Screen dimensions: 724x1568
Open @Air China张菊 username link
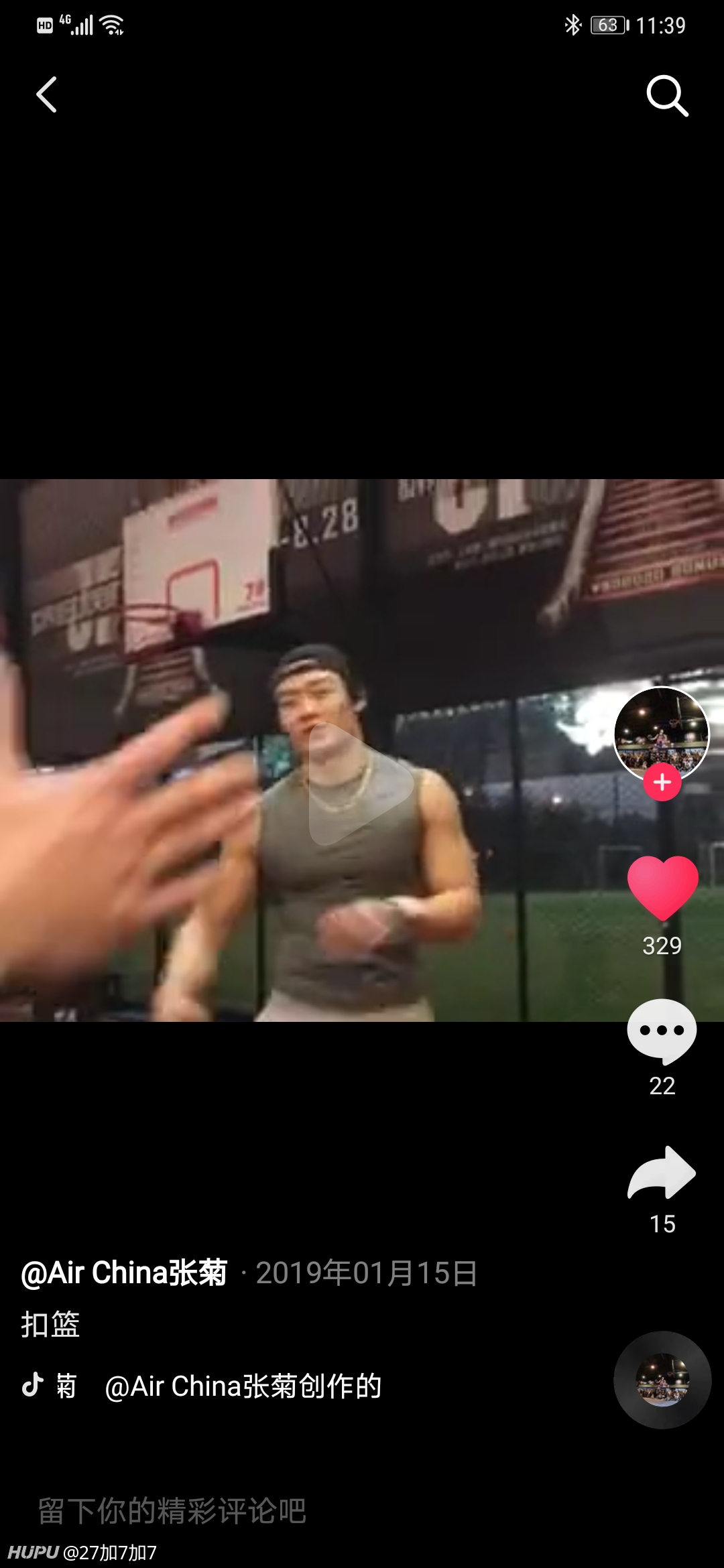[125, 1272]
